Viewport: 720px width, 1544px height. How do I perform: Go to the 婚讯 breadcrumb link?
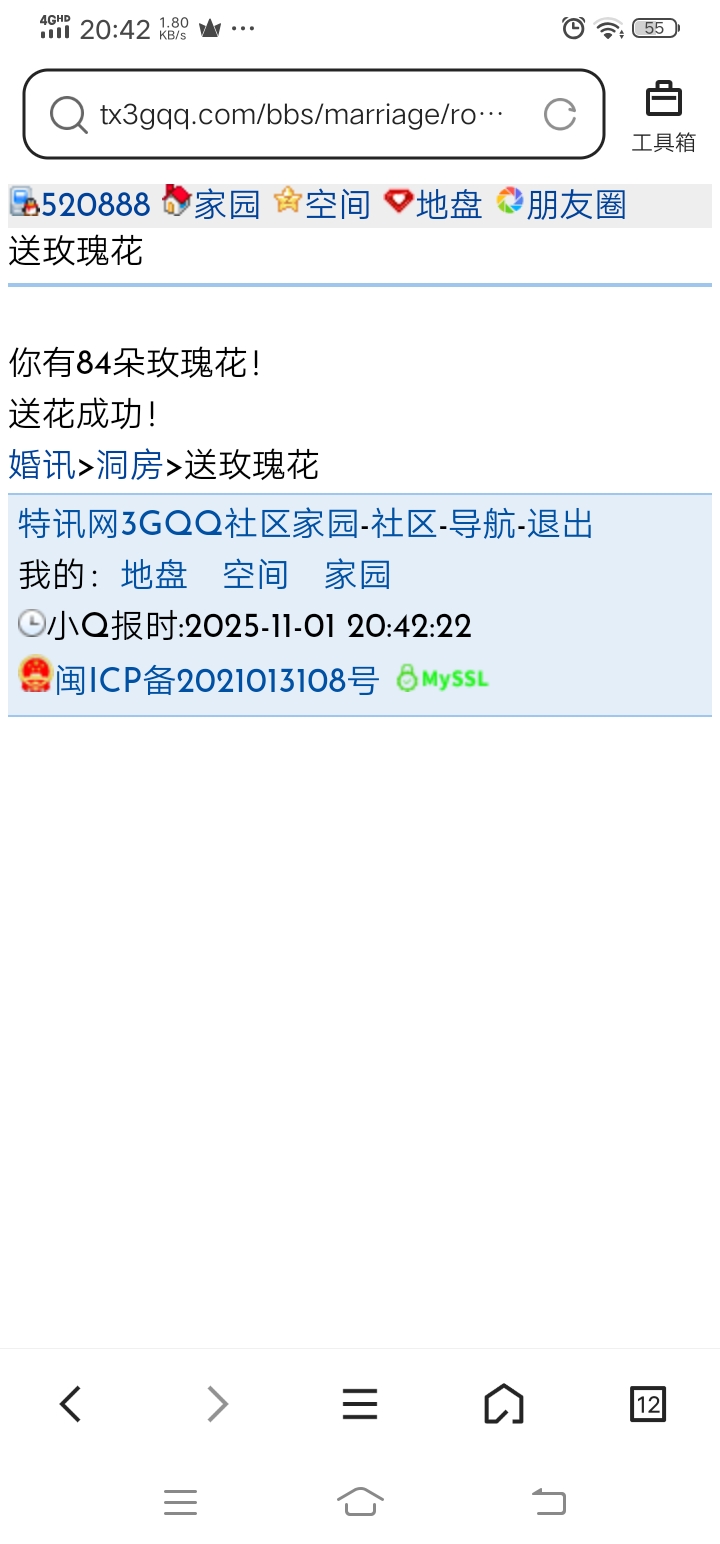pos(42,465)
